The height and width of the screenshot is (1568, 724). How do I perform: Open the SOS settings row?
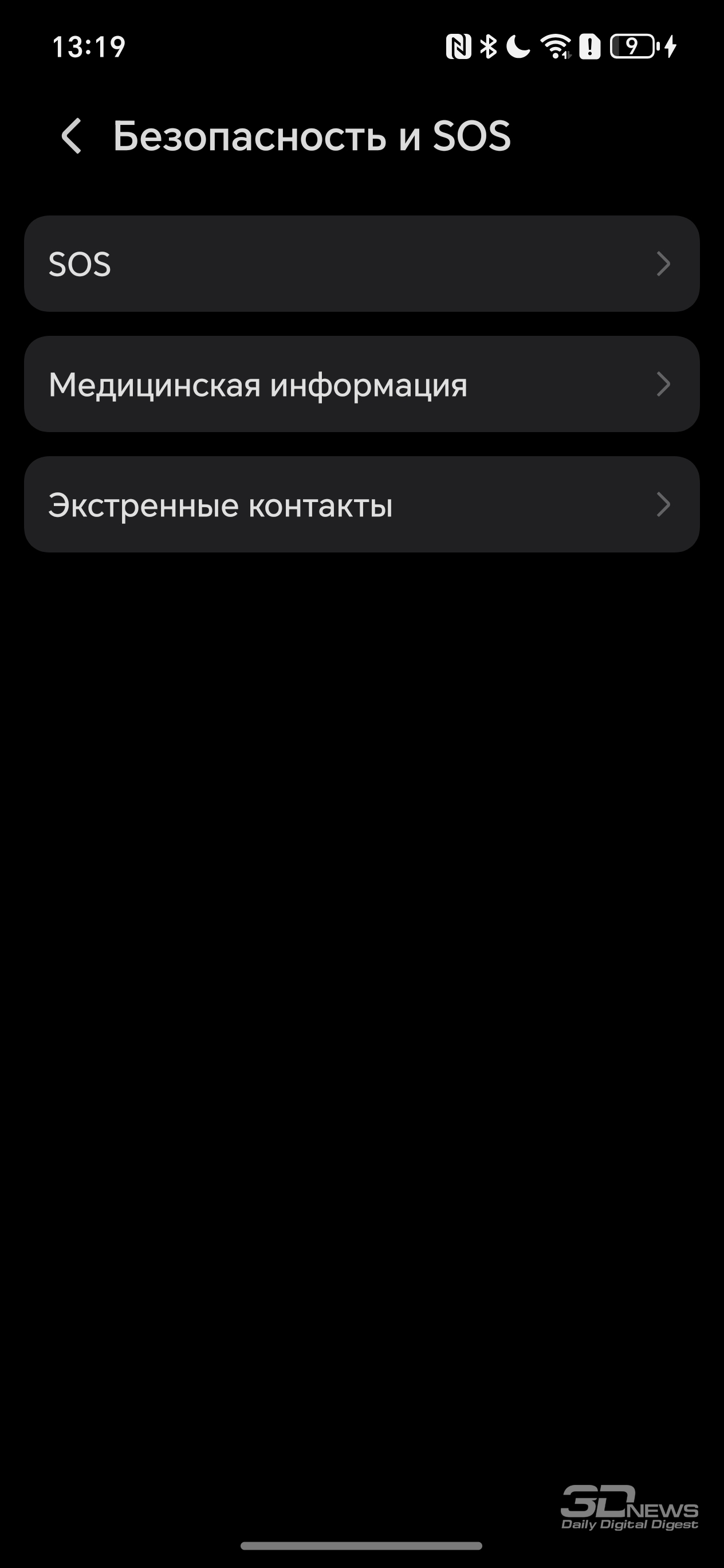pyautogui.click(x=362, y=264)
